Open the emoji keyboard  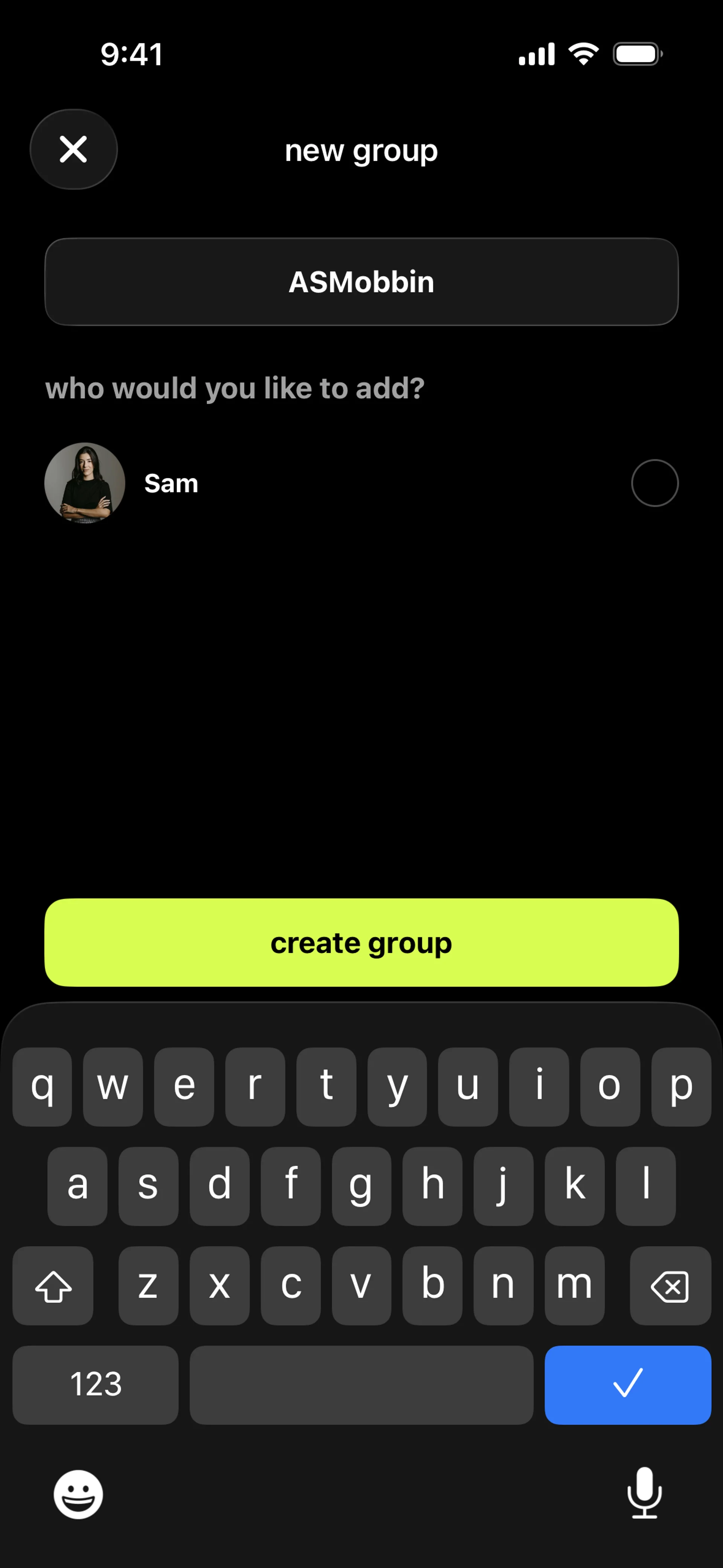[x=78, y=1494]
